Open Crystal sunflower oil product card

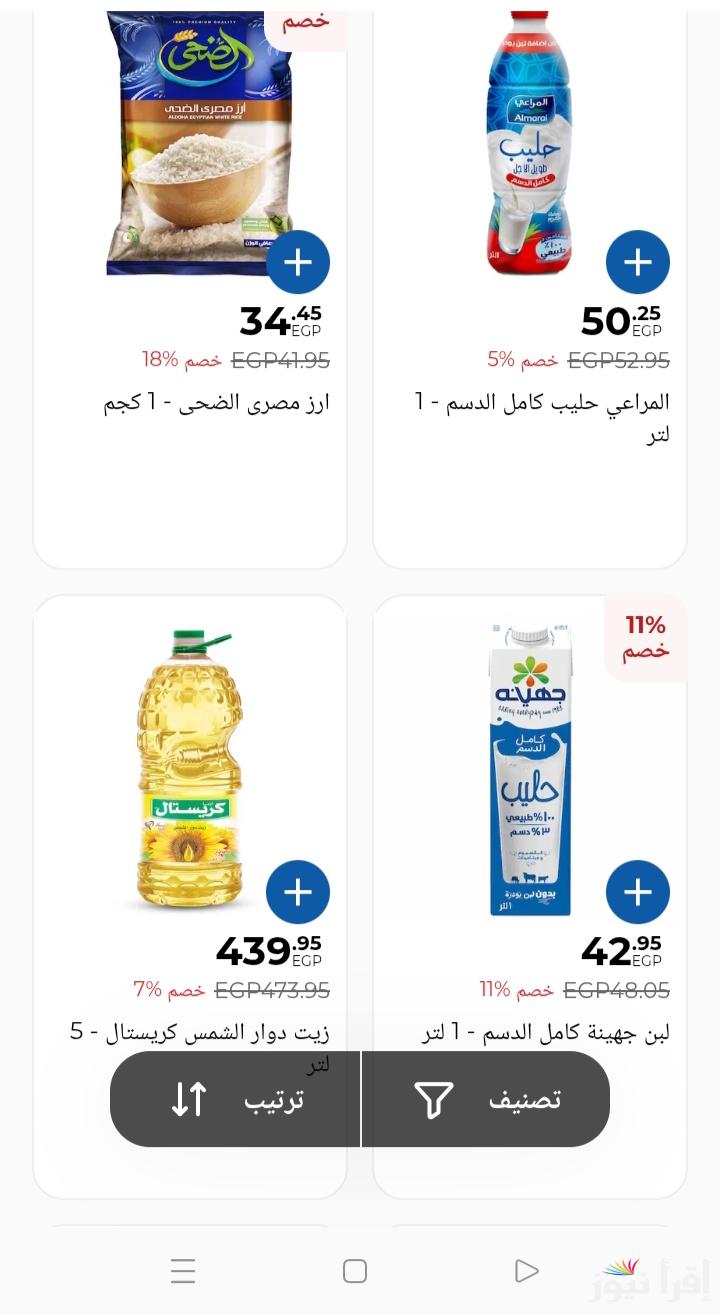coord(190,897)
